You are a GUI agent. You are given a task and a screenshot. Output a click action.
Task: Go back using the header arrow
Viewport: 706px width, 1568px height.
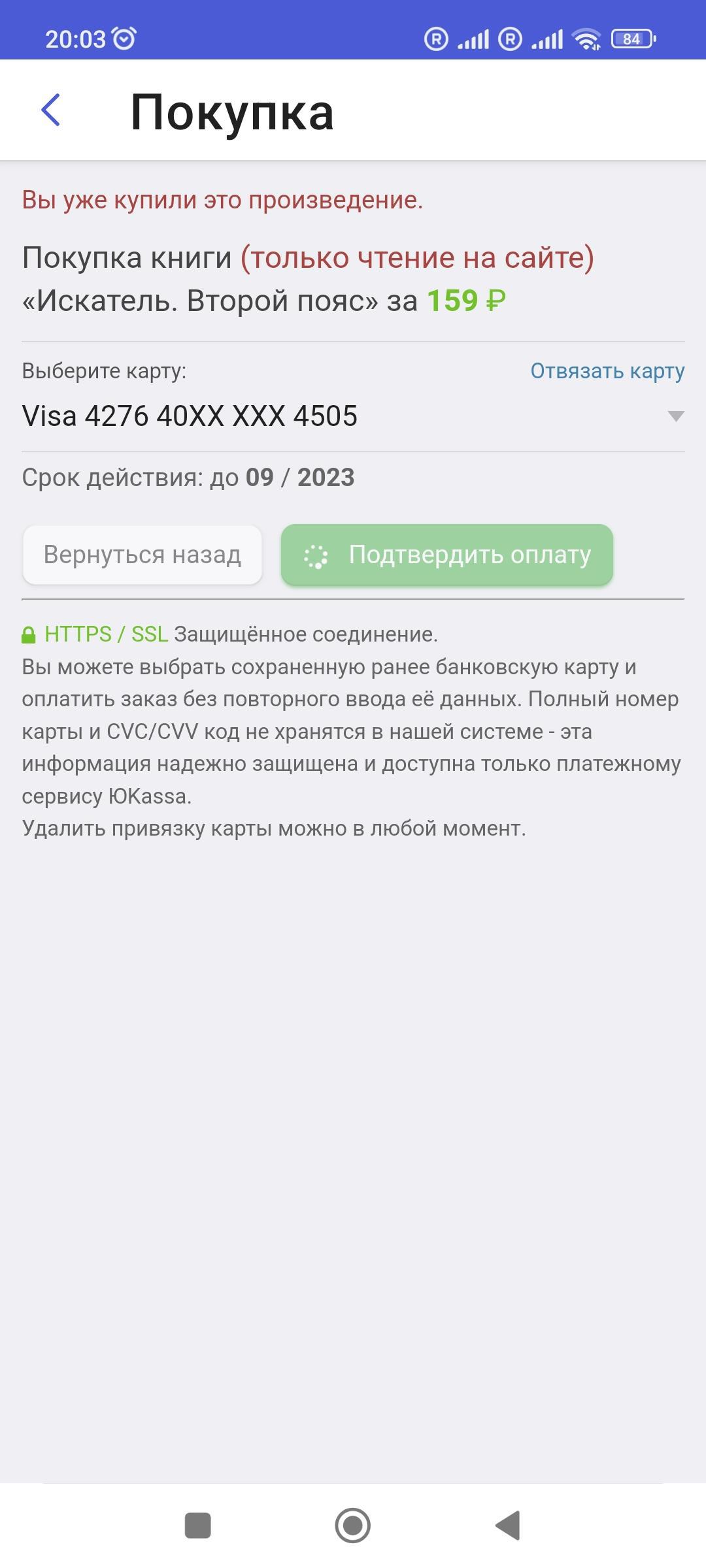51,110
